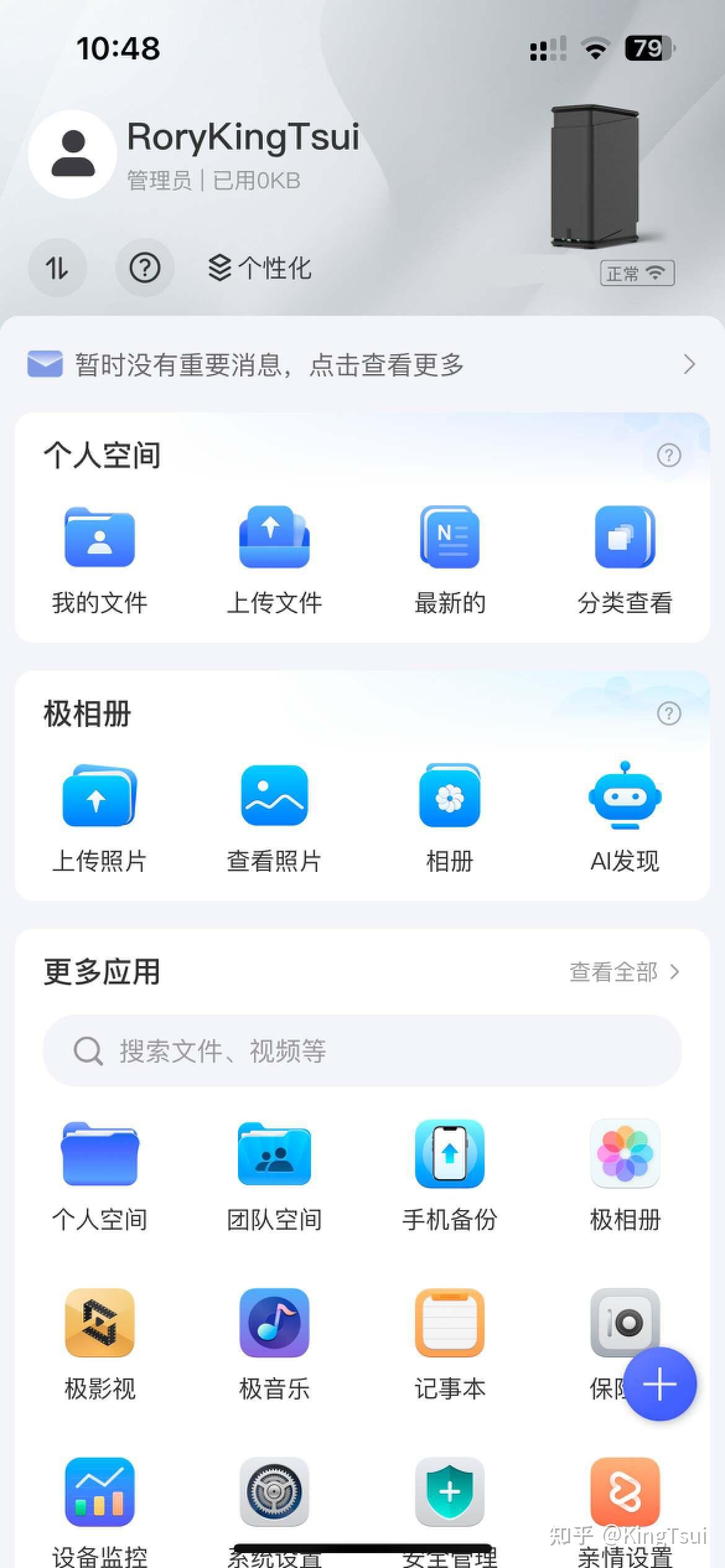The image size is (725, 1568).
Task: Click the transfer arrows icon under avatar
Action: pos(58,268)
